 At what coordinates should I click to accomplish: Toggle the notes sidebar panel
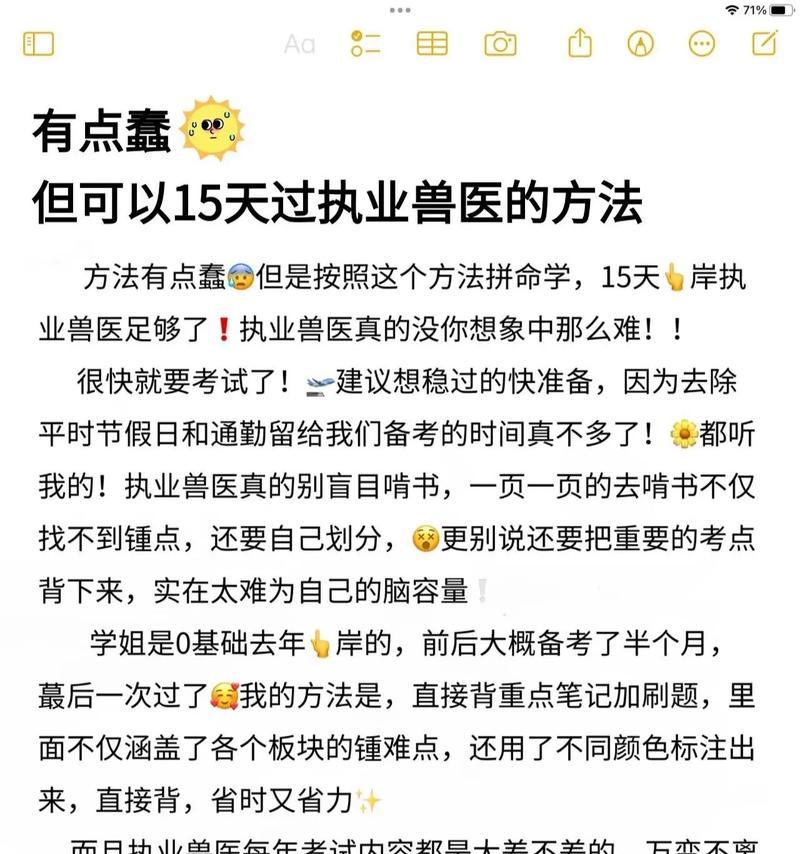pos(38,43)
